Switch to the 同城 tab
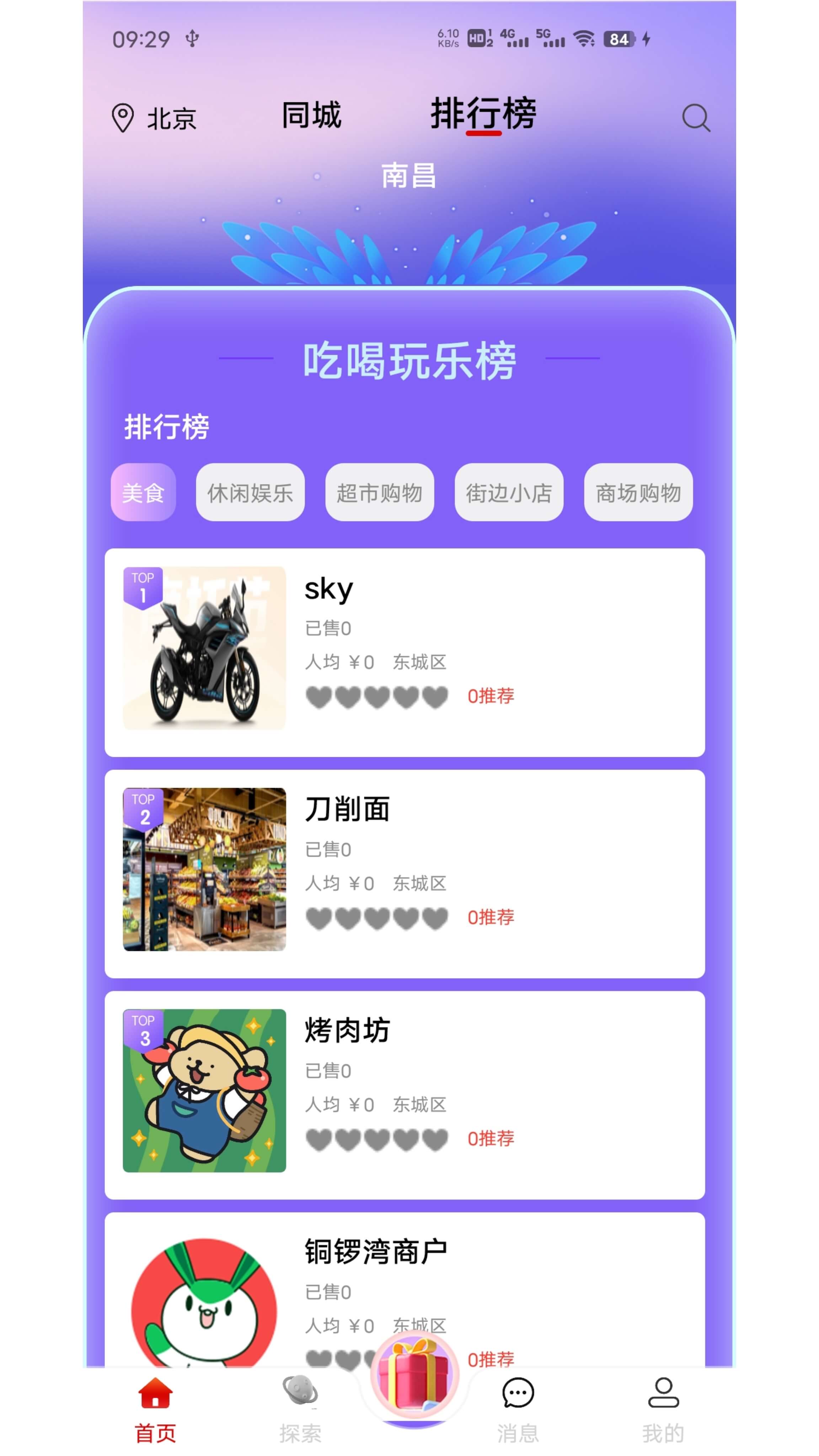The width and height of the screenshot is (819, 1456). 311,115
